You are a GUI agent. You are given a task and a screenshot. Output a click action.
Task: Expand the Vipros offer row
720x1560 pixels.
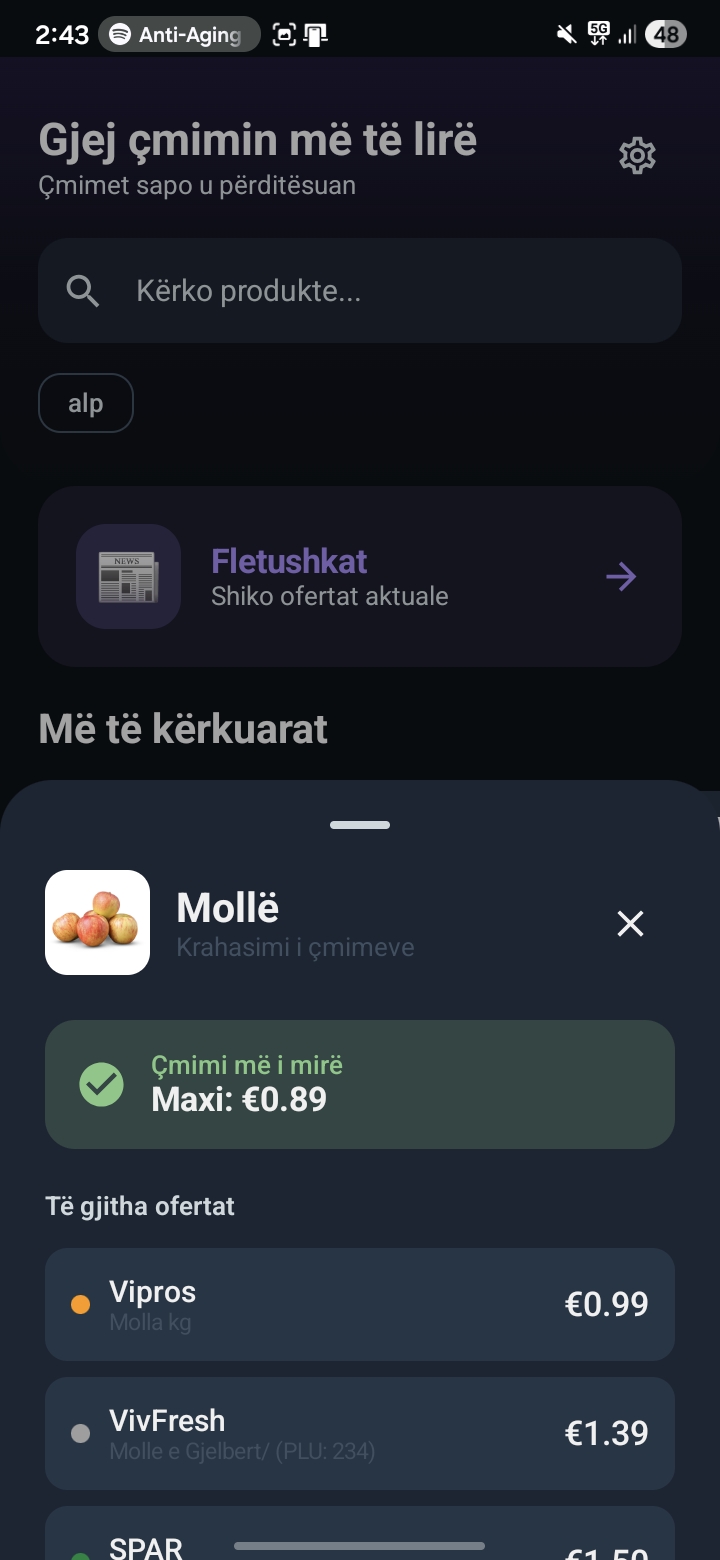pos(359,1304)
